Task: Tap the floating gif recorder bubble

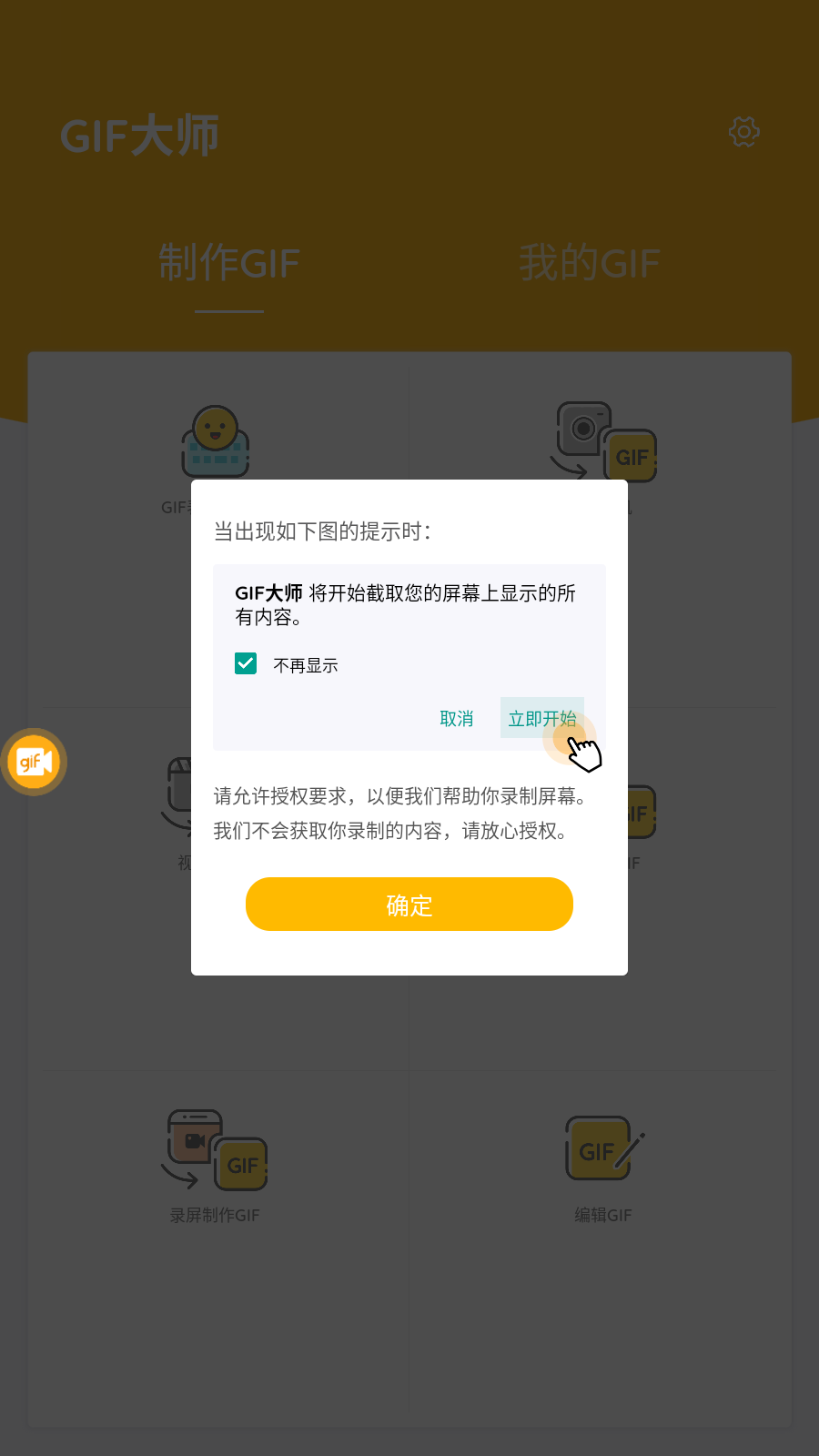Action: (x=34, y=762)
